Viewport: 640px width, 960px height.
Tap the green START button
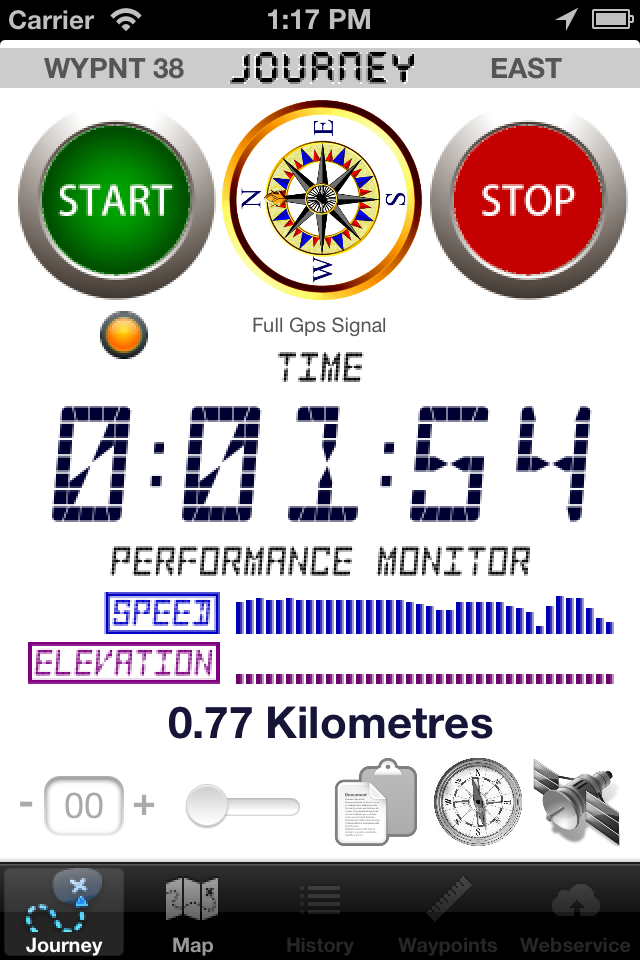[x=116, y=200]
